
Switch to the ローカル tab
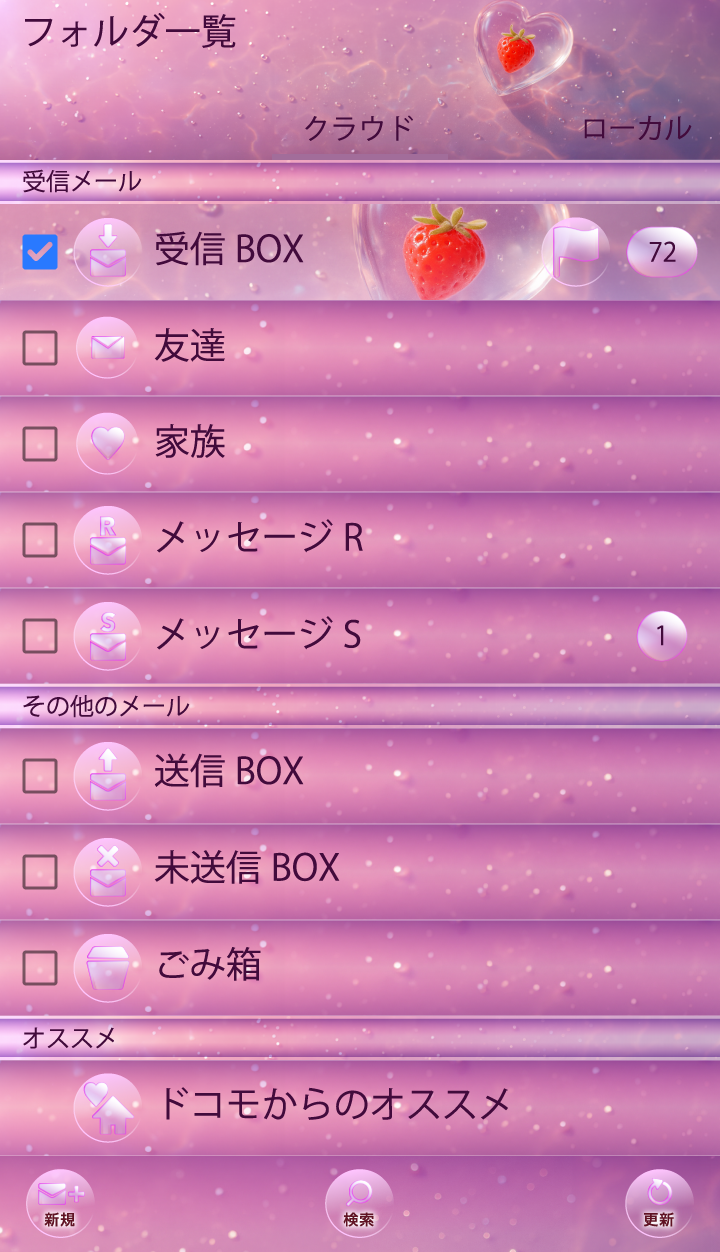point(636,128)
